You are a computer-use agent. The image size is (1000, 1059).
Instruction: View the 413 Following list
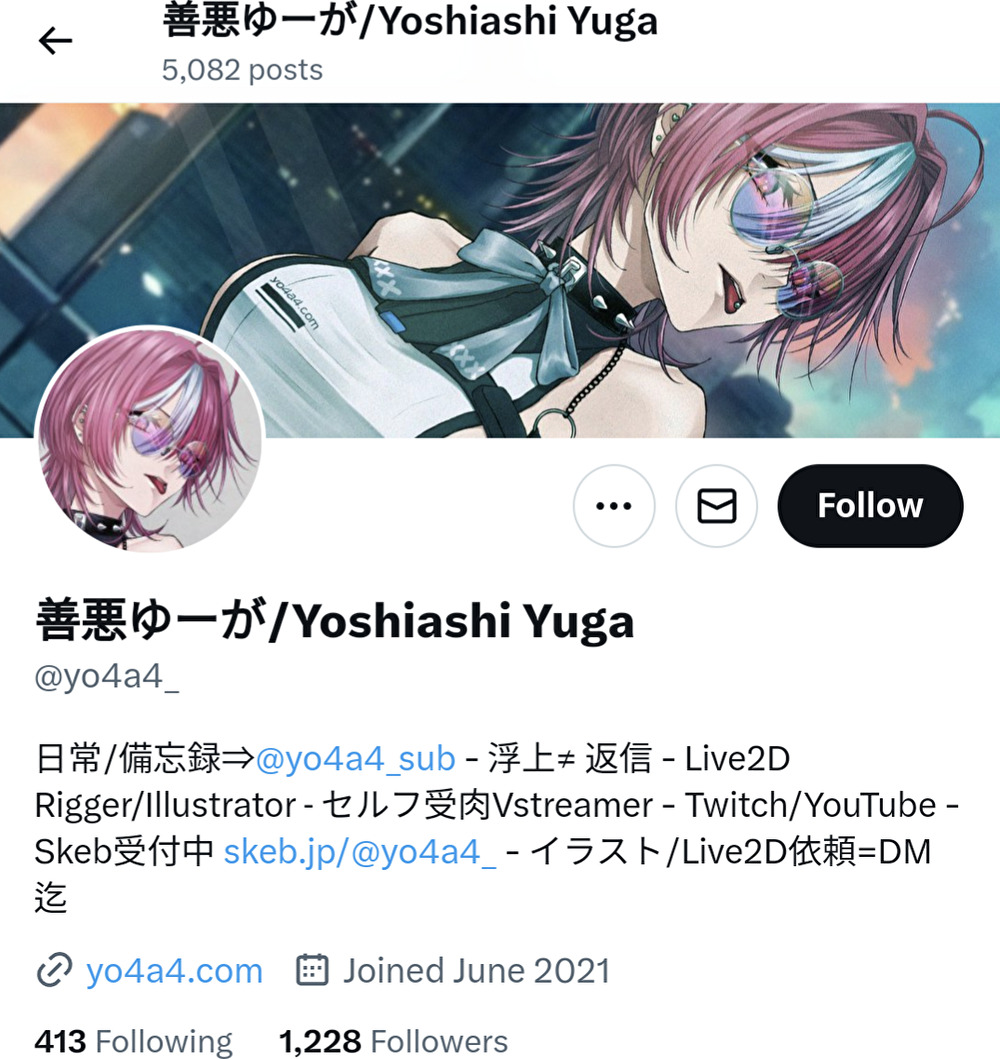[133, 1042]
